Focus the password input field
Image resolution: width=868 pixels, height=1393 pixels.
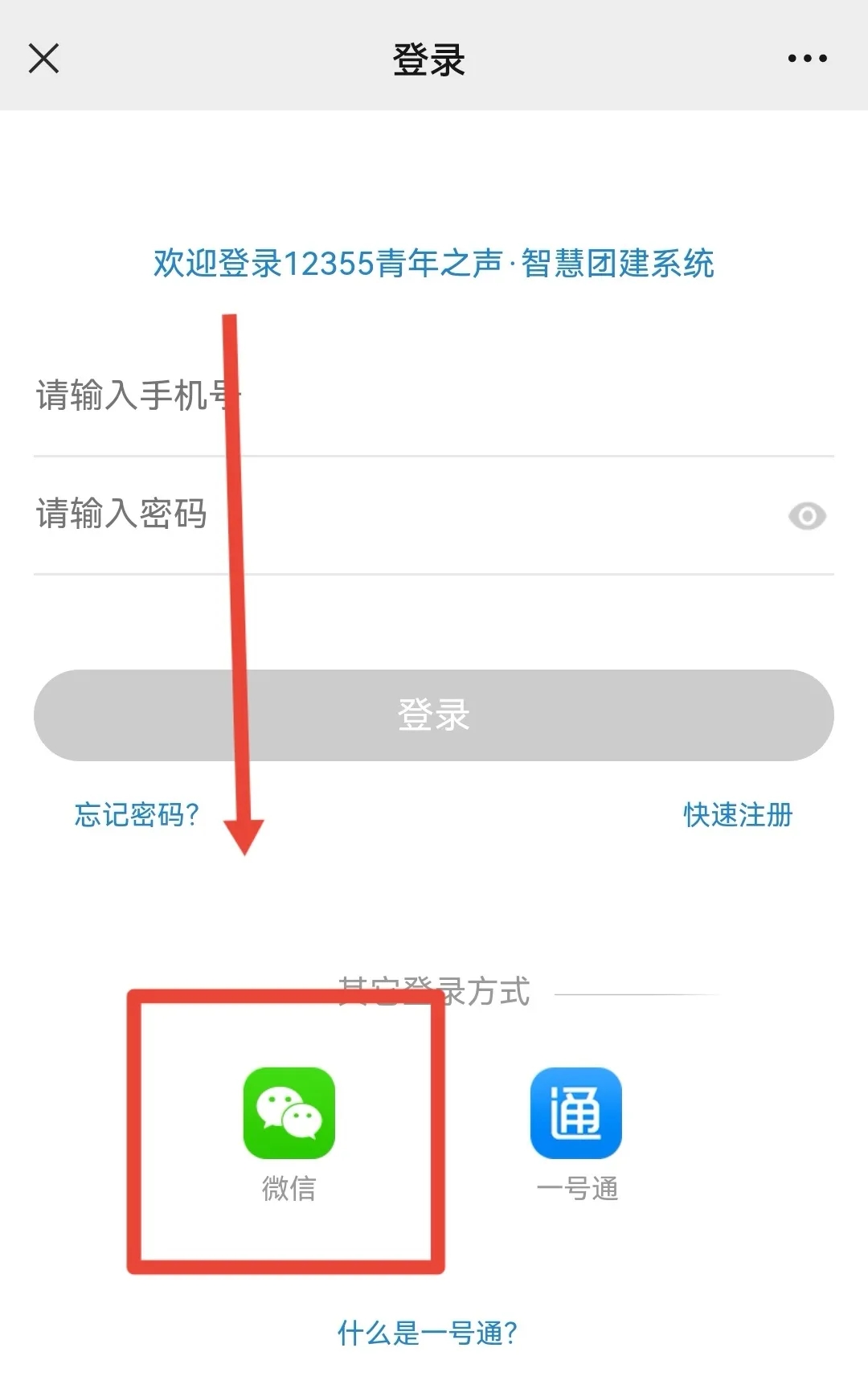click(402, 514)
